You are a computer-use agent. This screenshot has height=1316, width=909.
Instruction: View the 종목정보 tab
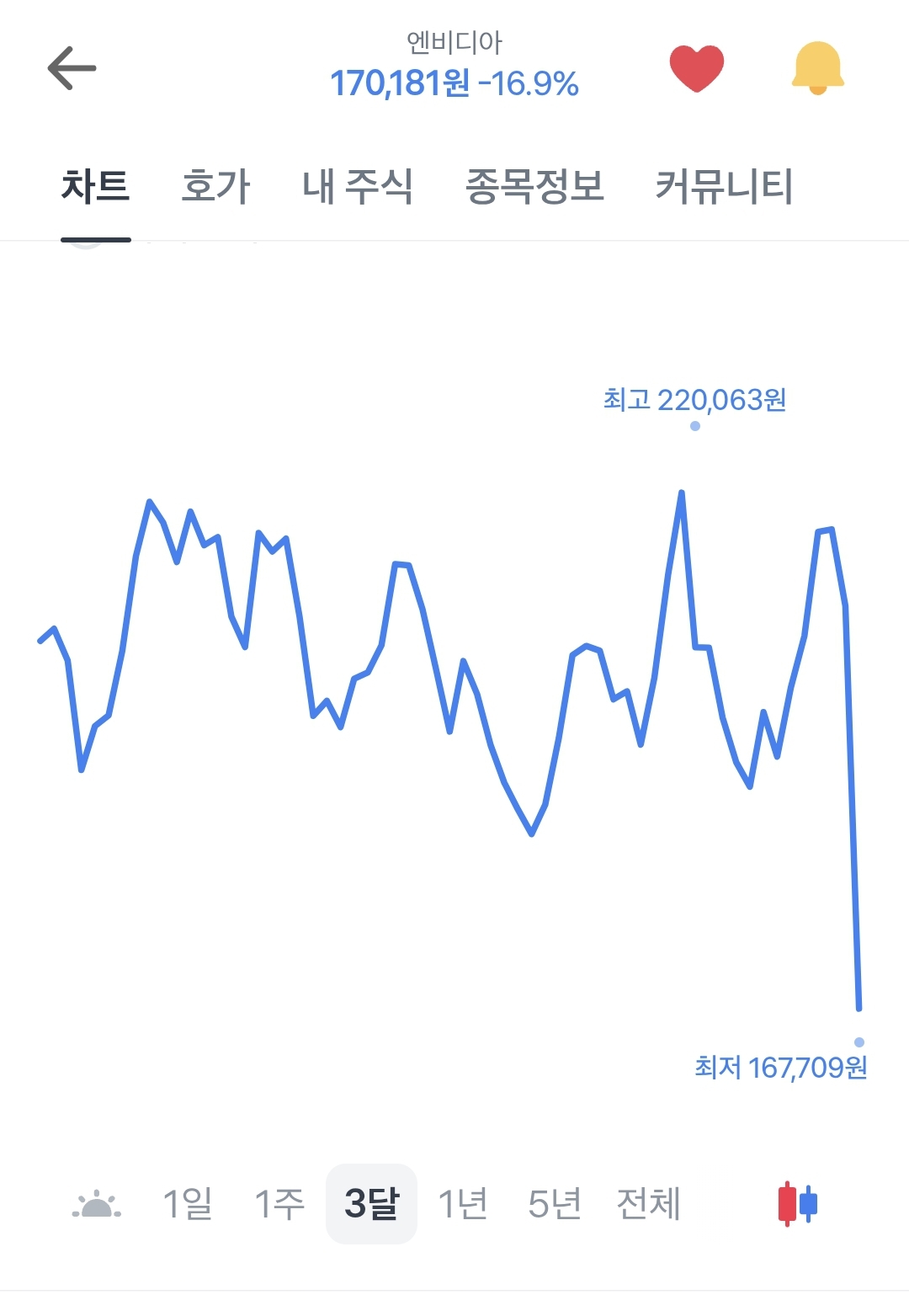tap(534, 186)
